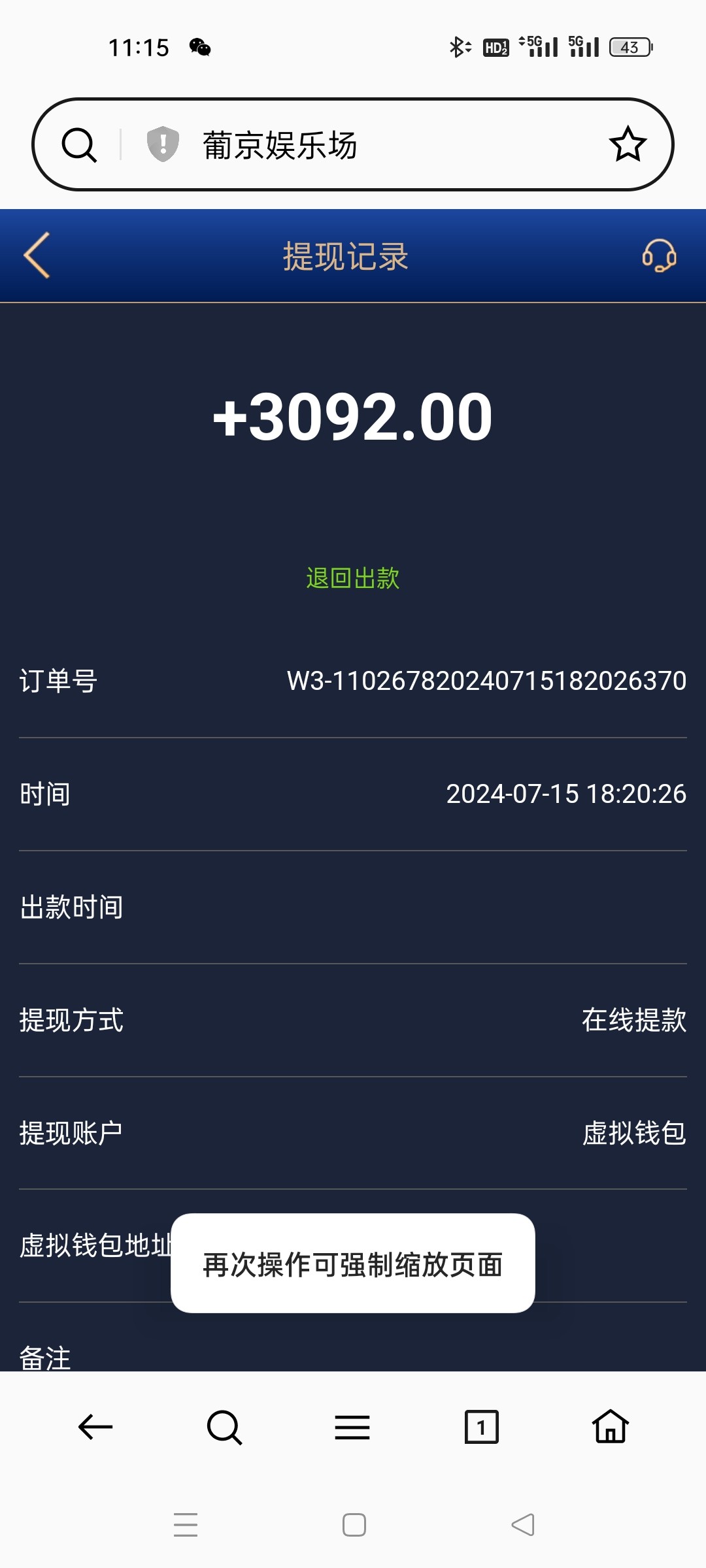Viewport: 706px width, 1568px height.
Task: View the open tabs switcher
Action: (481, 1427)
